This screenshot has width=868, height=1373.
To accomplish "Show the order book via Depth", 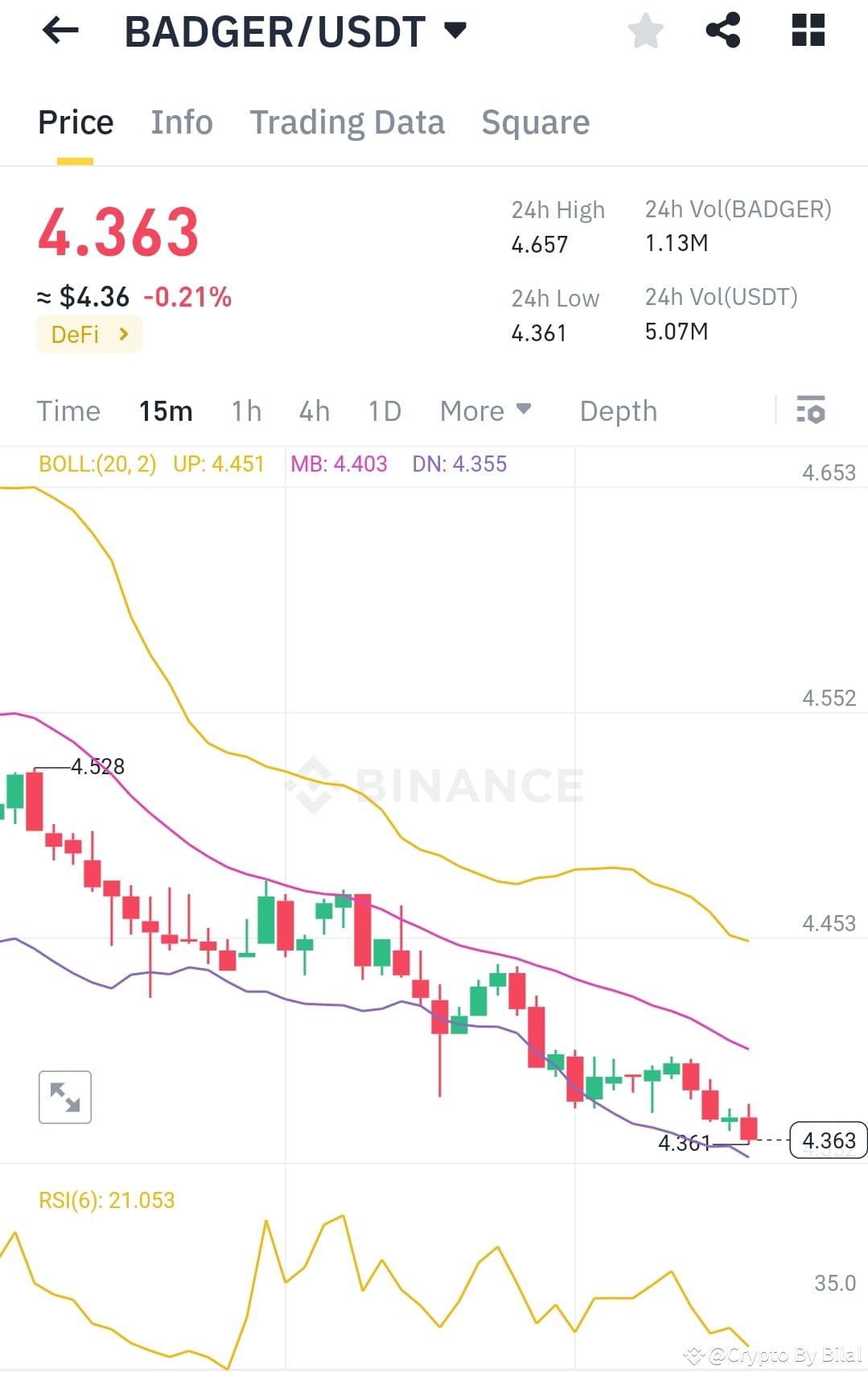I will (618, 410).
